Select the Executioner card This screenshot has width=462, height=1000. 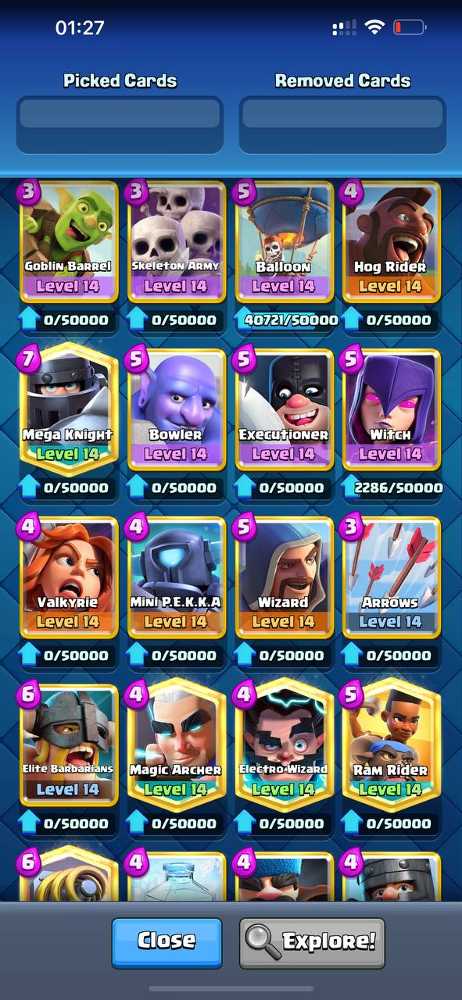284,410
